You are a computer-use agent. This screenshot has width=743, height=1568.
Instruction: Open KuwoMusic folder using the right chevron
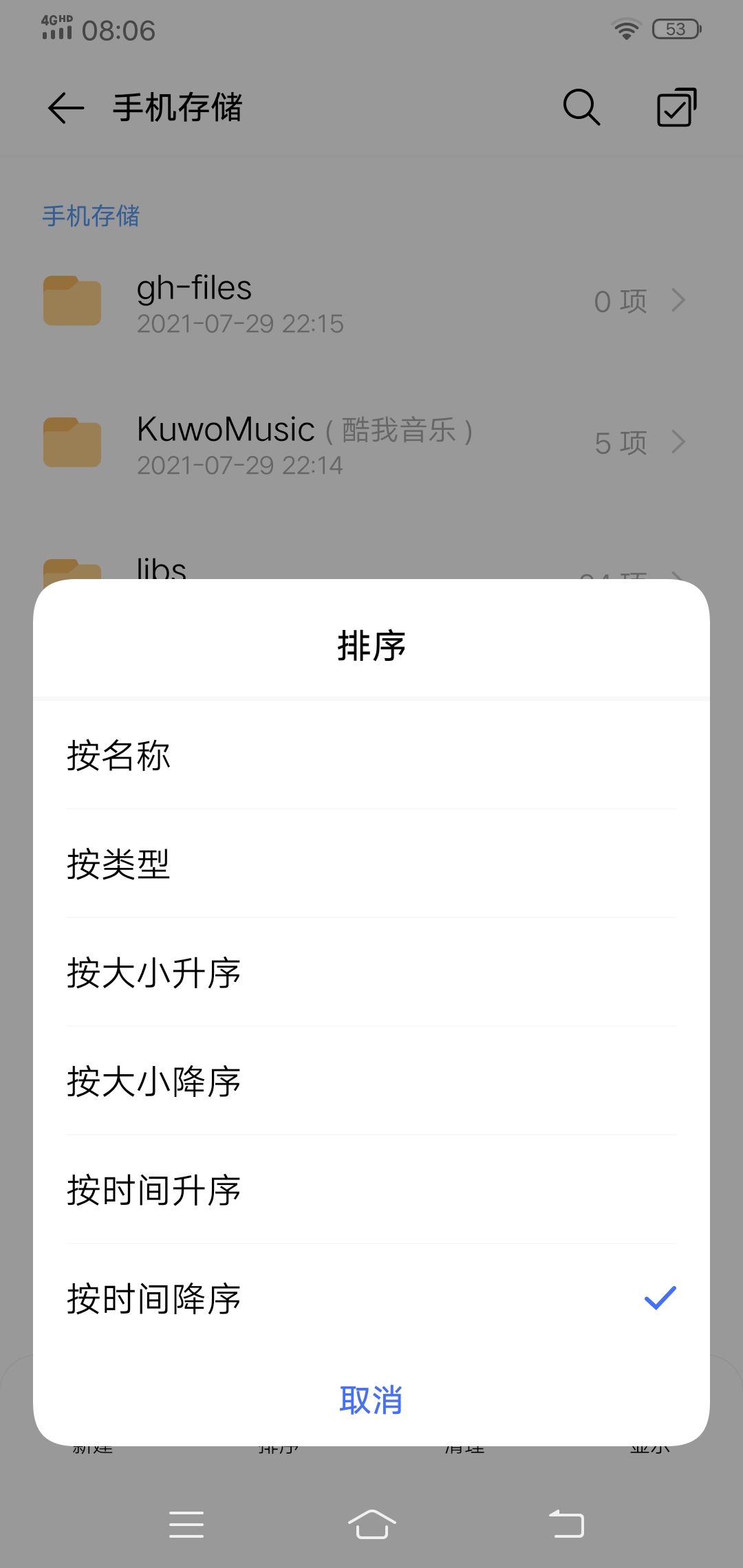click(678, 442)
